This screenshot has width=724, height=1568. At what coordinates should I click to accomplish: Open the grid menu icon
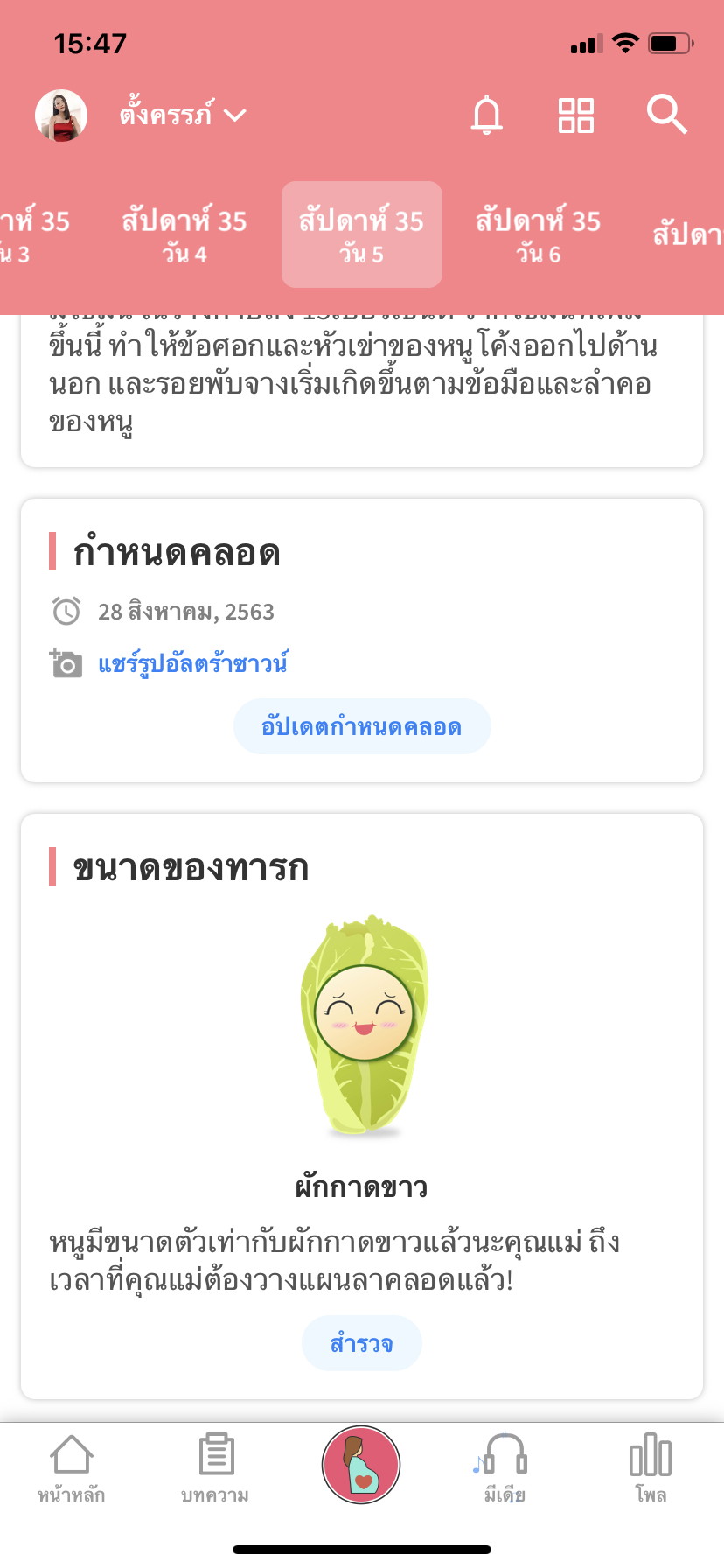click(576, 115)
